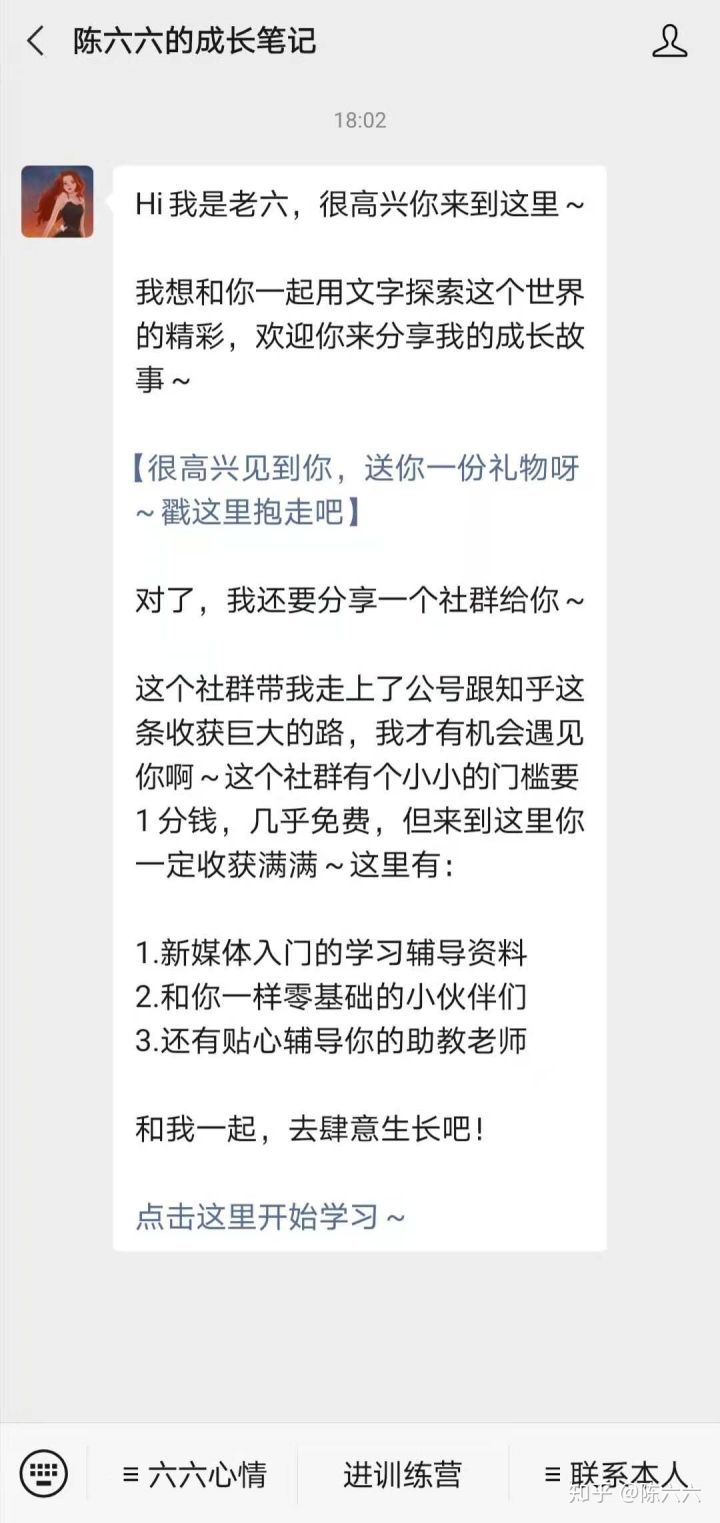Image resolution: width=720 pixels, height=1523 pixels.
Task: Select 进训练营 menu item
Action: pos(402,1474)
